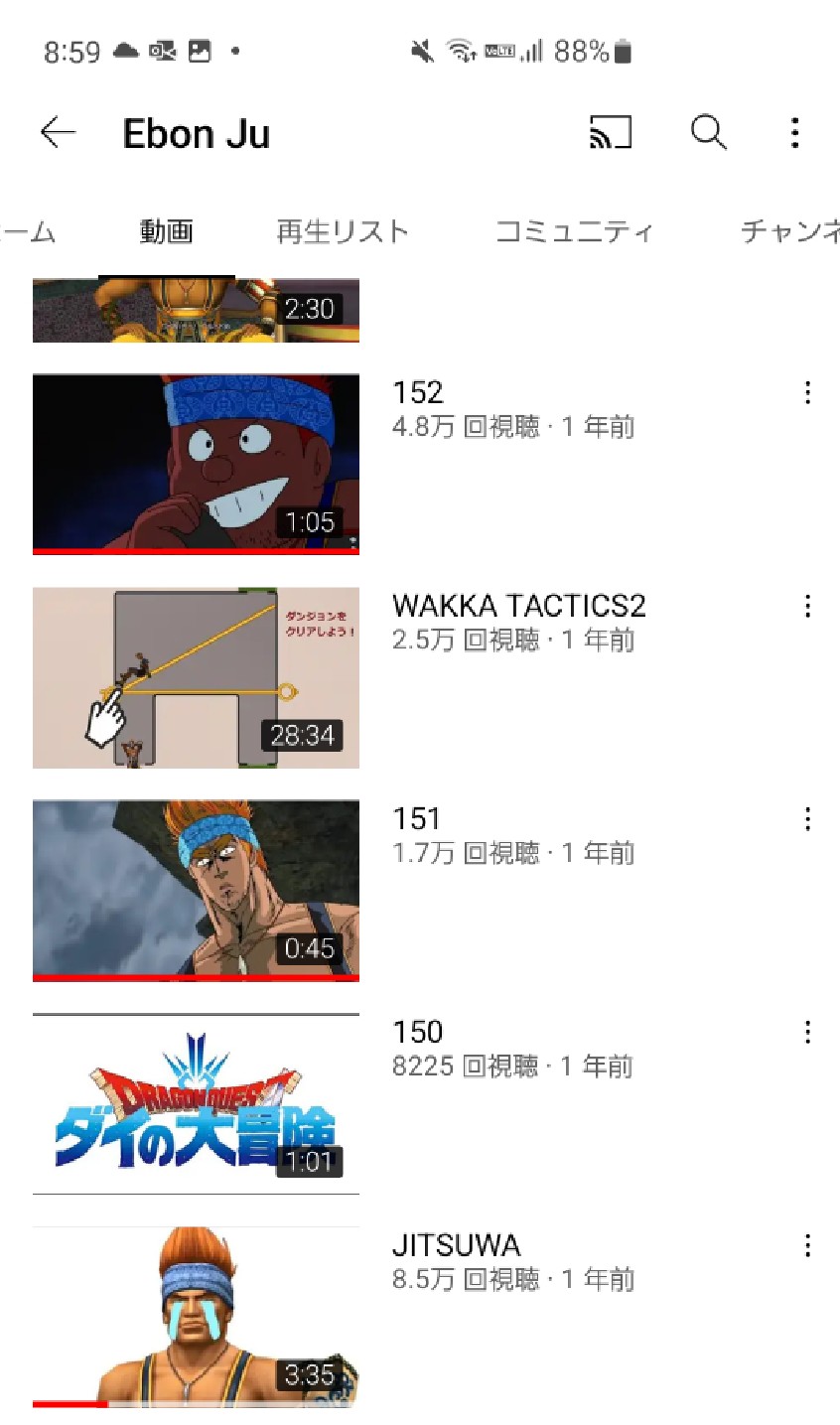Open options menu for video 150
Image resolution: width=840 pixels, height=1425 pixels.
pos(807,1033)
